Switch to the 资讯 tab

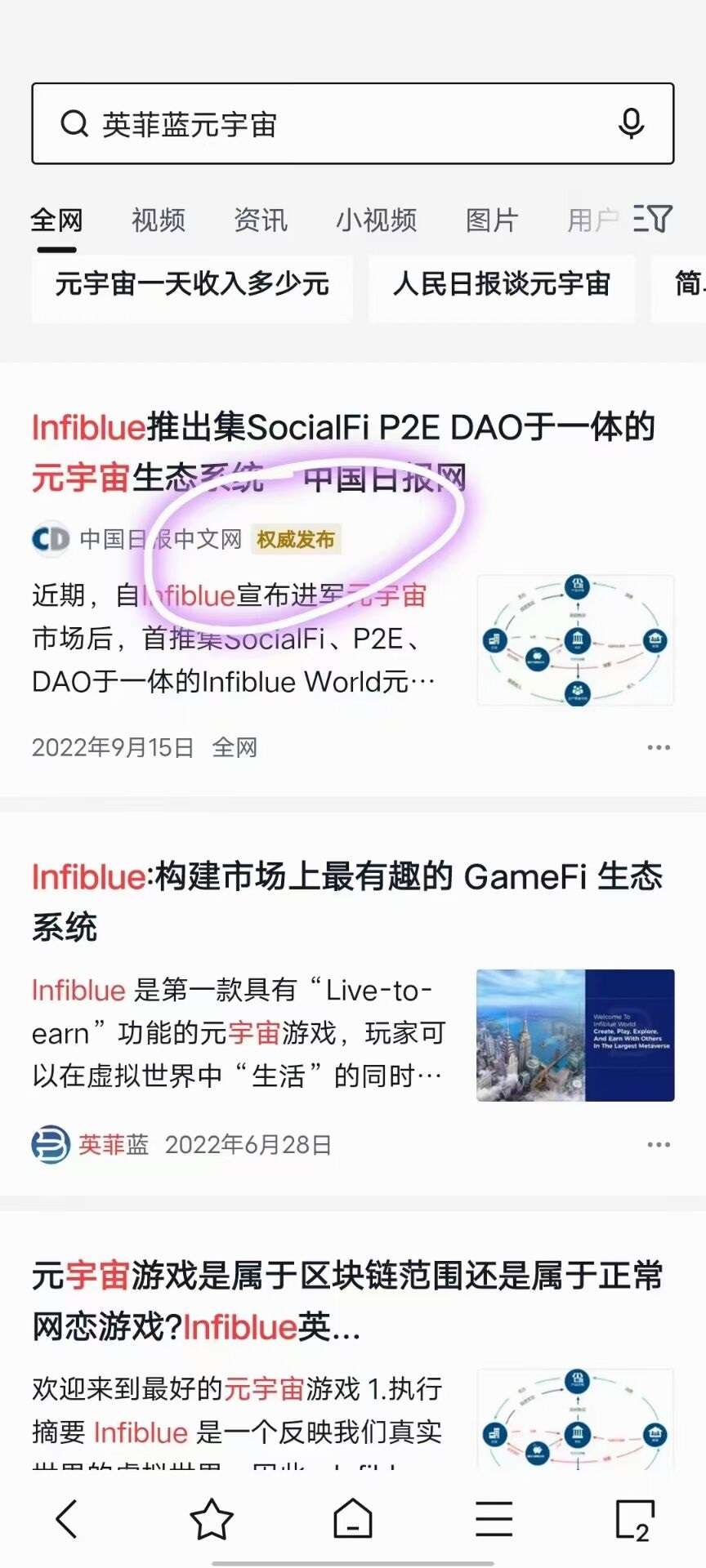coord(260,220)
